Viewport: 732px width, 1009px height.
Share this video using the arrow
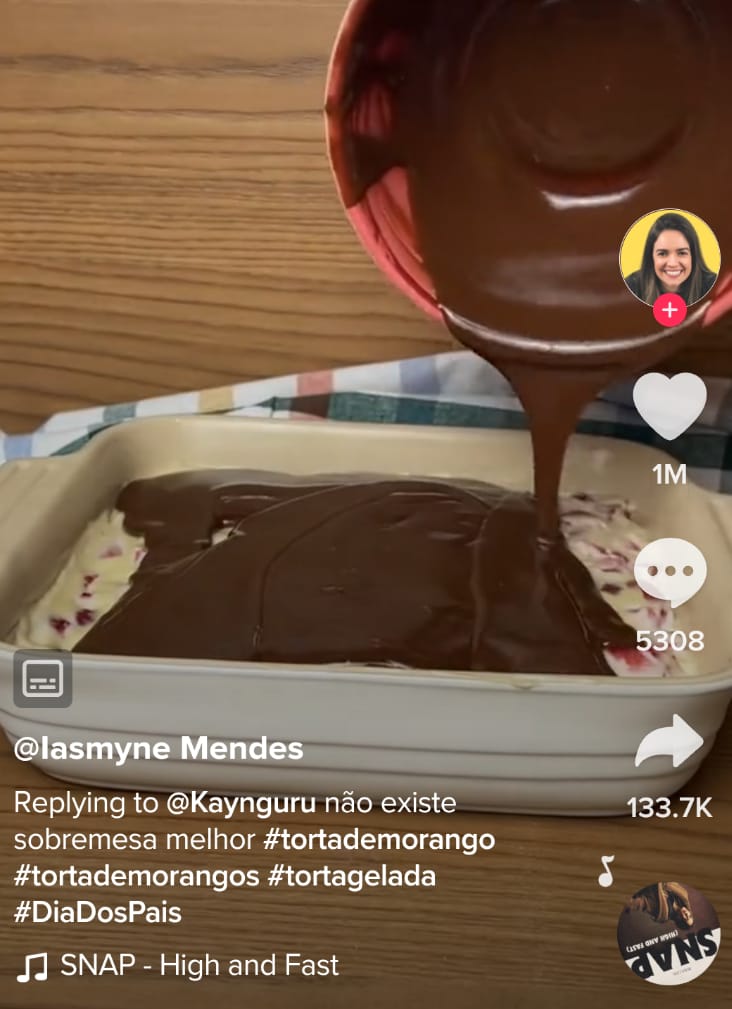coord(669,742)
